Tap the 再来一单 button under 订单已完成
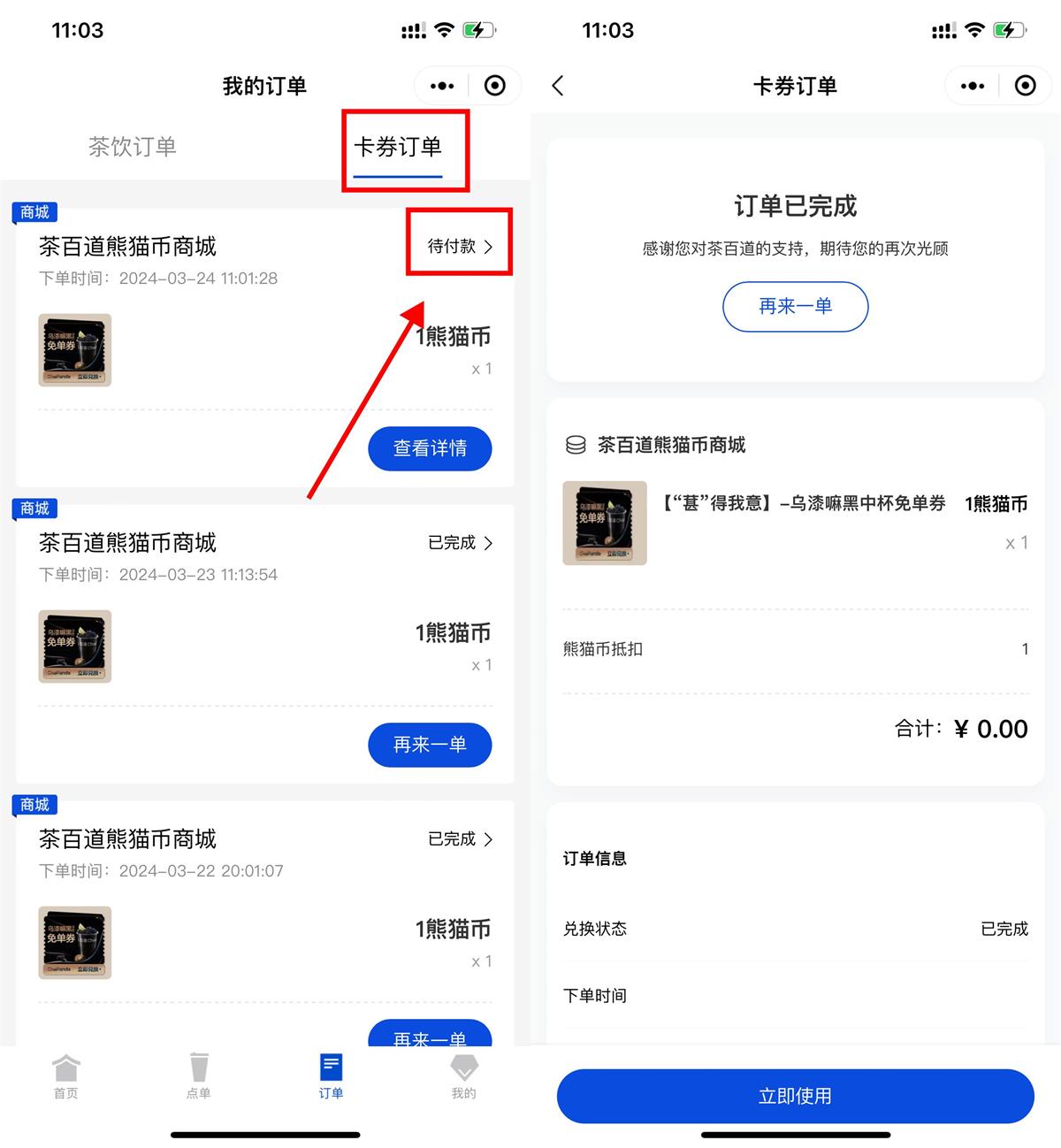 click(x=795, y=307)
